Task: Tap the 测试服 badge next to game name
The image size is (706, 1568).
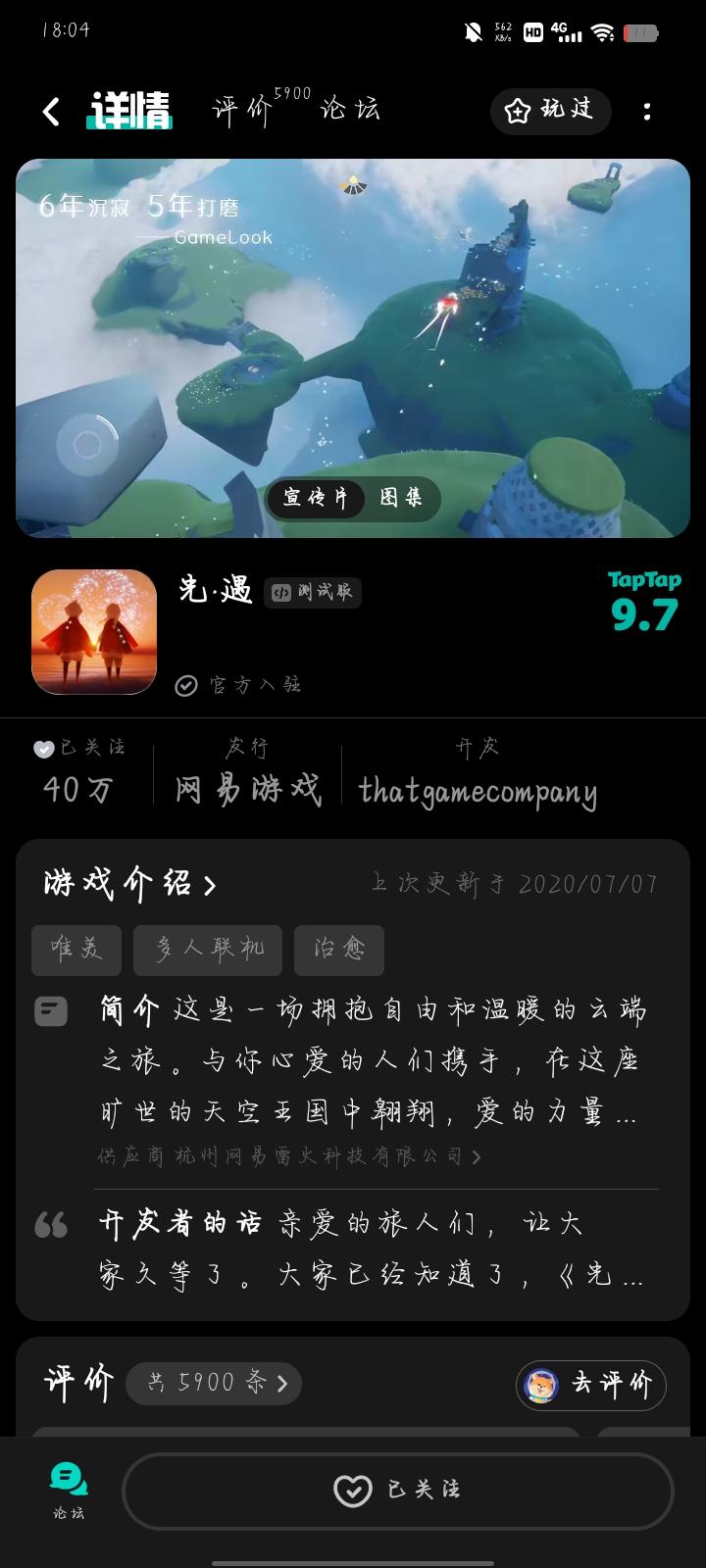Action: (314, 593)
